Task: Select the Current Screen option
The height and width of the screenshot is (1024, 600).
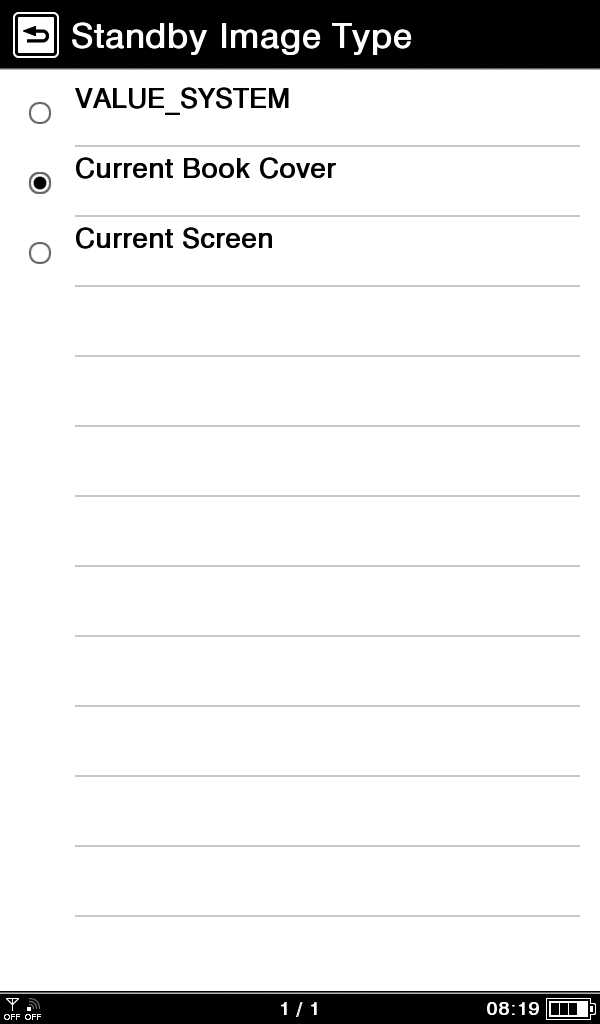Action: [x=300, y=251]
